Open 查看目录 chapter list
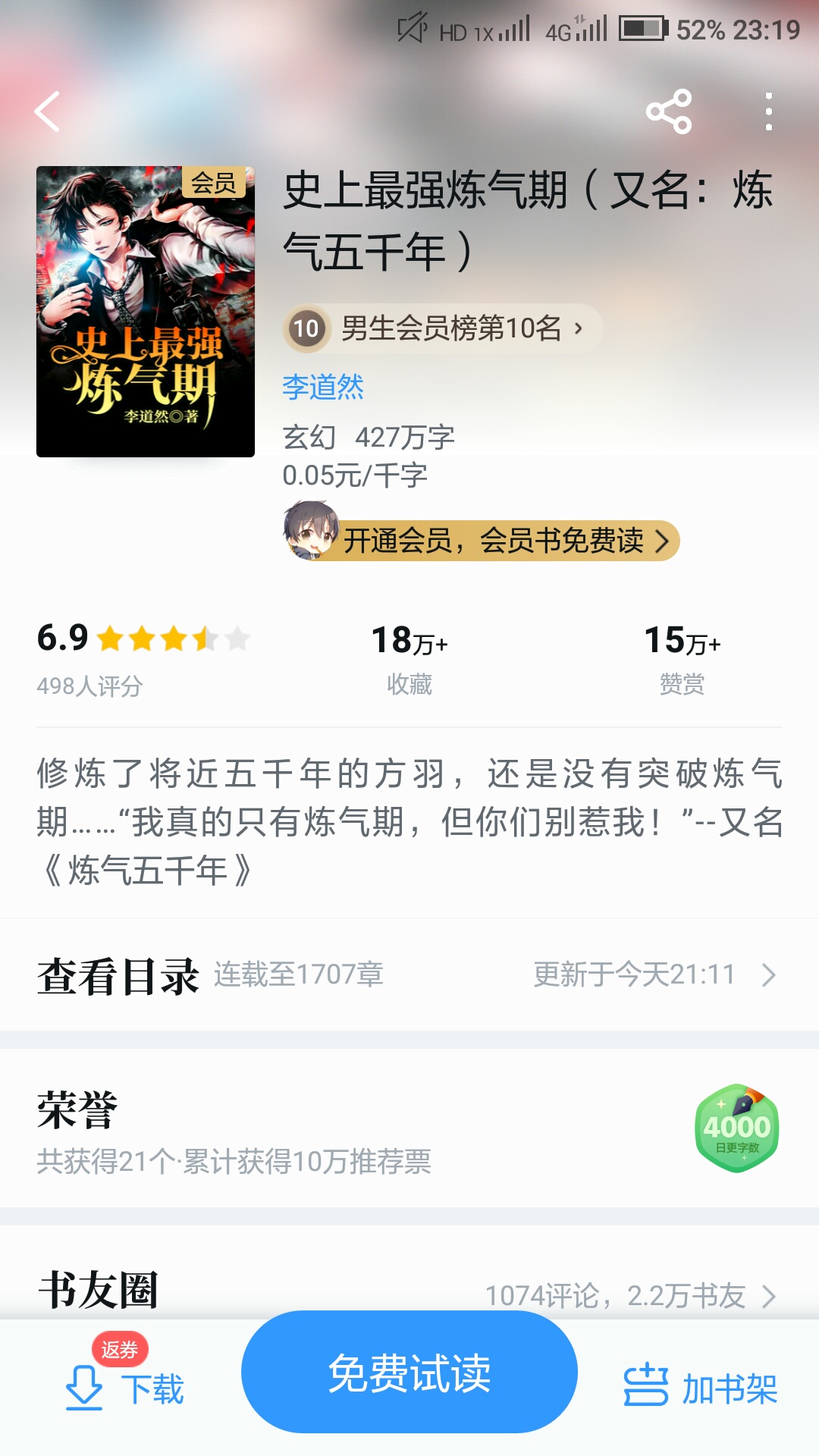Viewport: 819px width, 1456px height. pyautogui.click(x=409, y=974)
